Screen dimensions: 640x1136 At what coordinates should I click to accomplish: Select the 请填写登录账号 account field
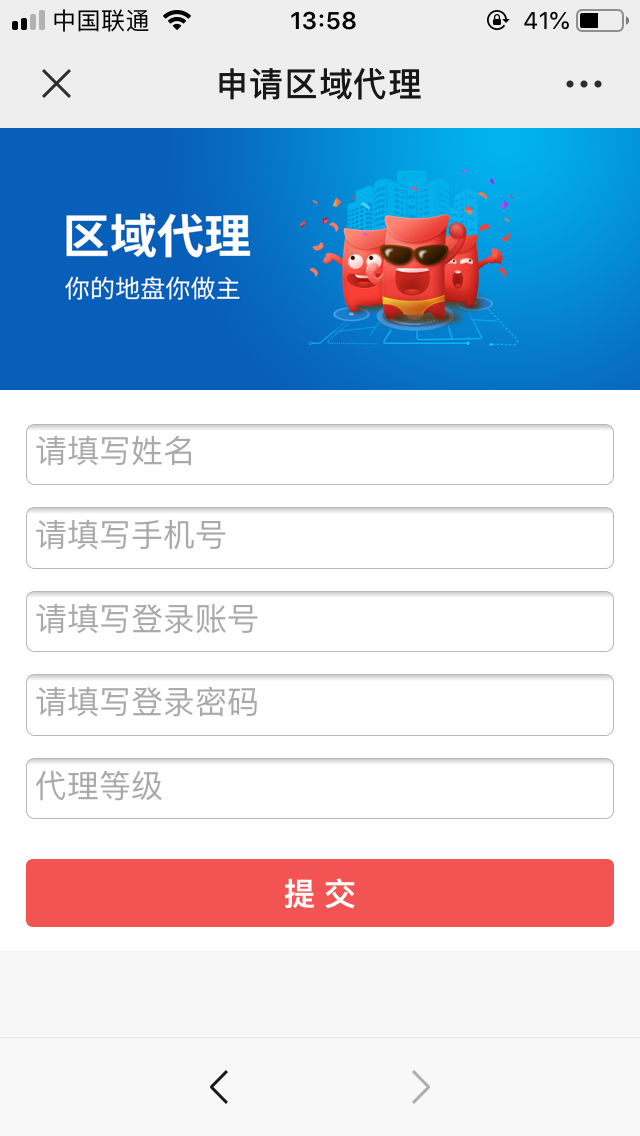(x=319, y=621)
